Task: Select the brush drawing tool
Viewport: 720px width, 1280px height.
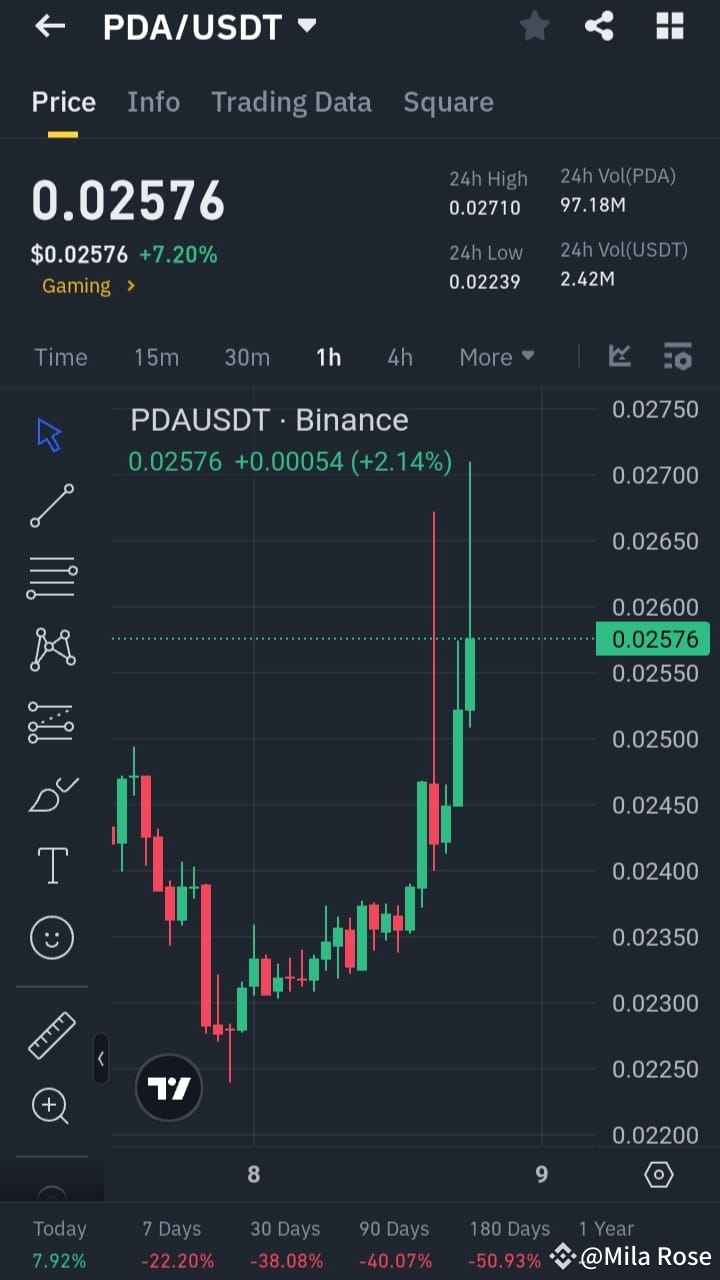Action: coord(50,793)
